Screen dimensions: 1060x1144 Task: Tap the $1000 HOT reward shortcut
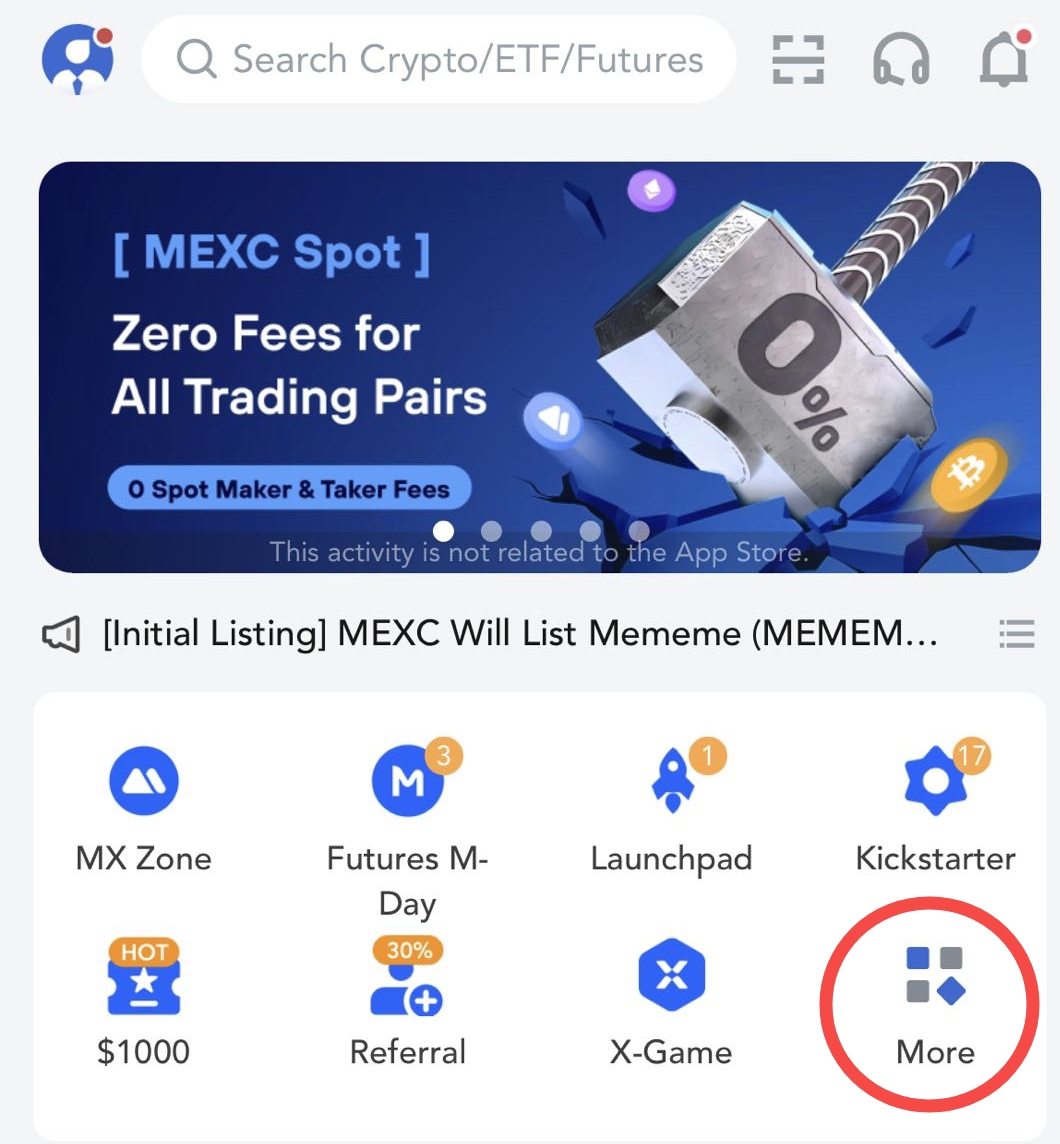click(144, 1002)
